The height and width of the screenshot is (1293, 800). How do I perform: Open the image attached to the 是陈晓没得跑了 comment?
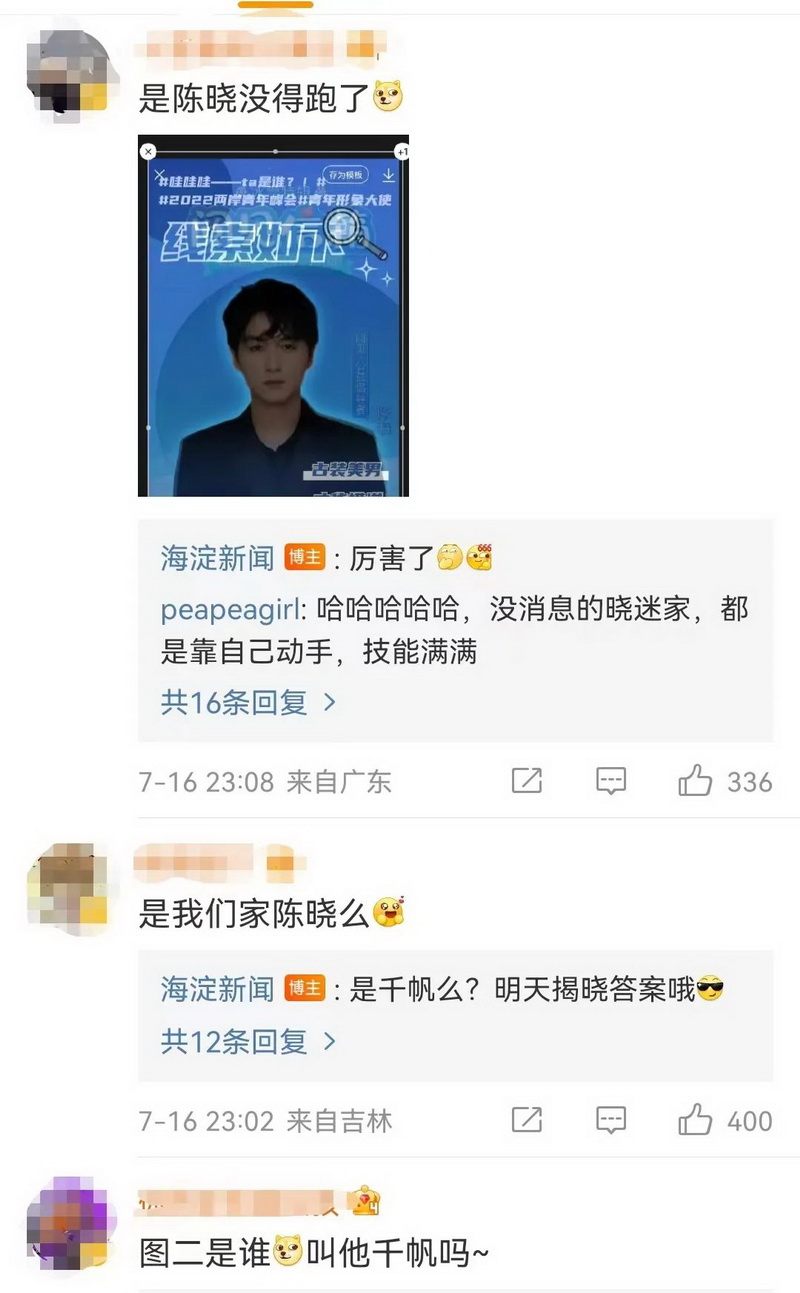(x=273, y=316)
